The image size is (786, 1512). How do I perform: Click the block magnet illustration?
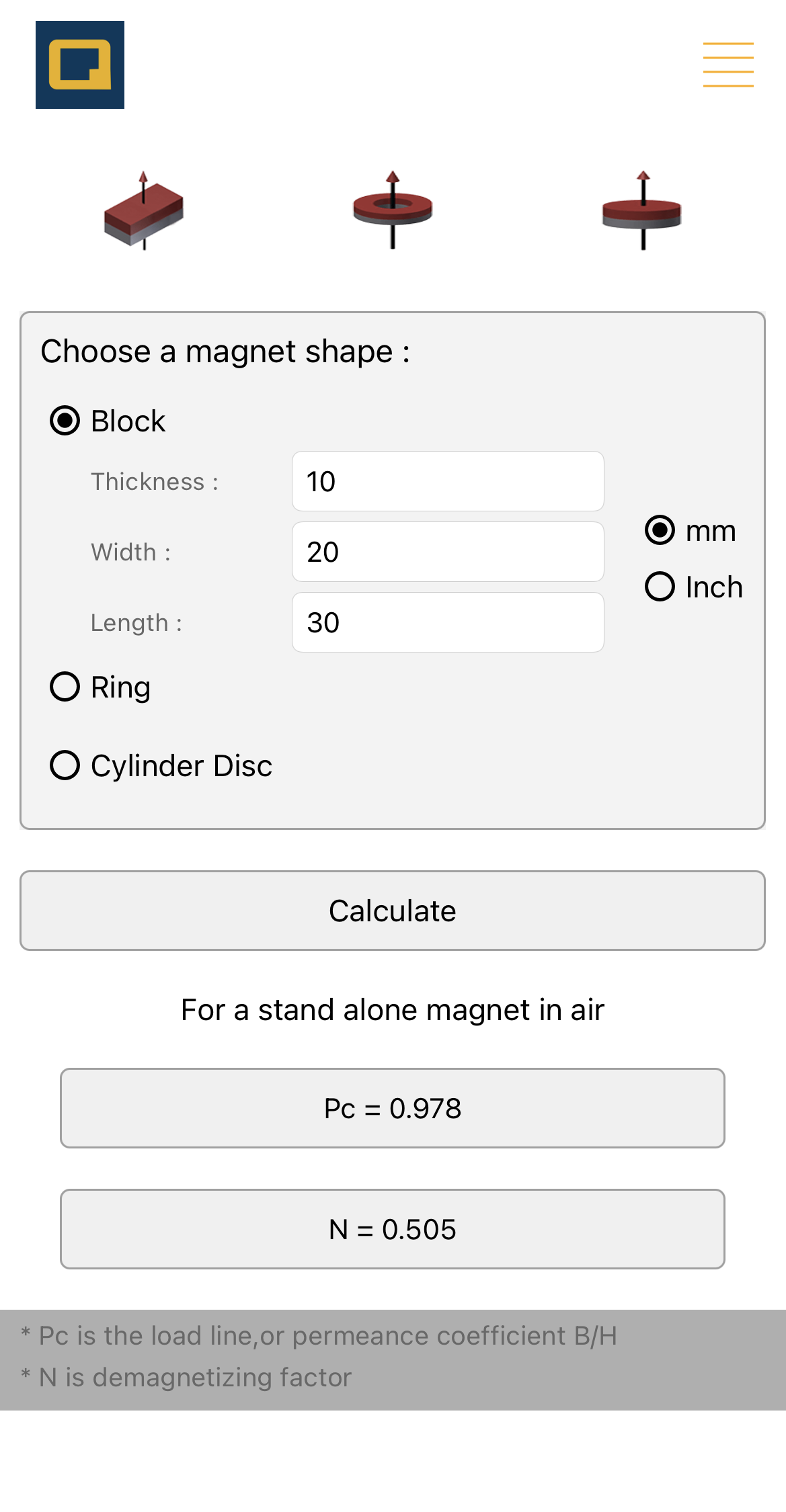pos(144,212)
